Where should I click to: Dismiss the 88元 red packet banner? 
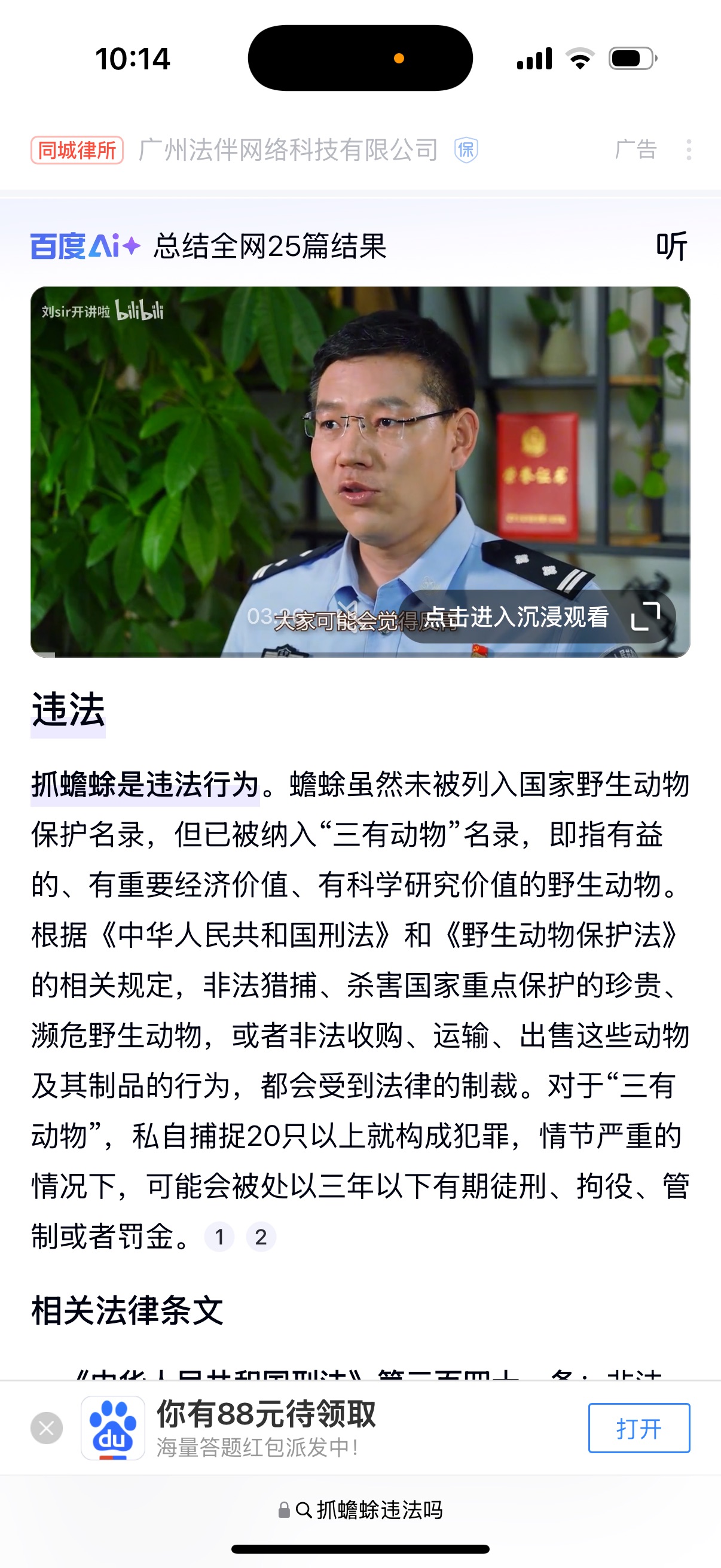pyautogui.click(x=47, y=1428)
